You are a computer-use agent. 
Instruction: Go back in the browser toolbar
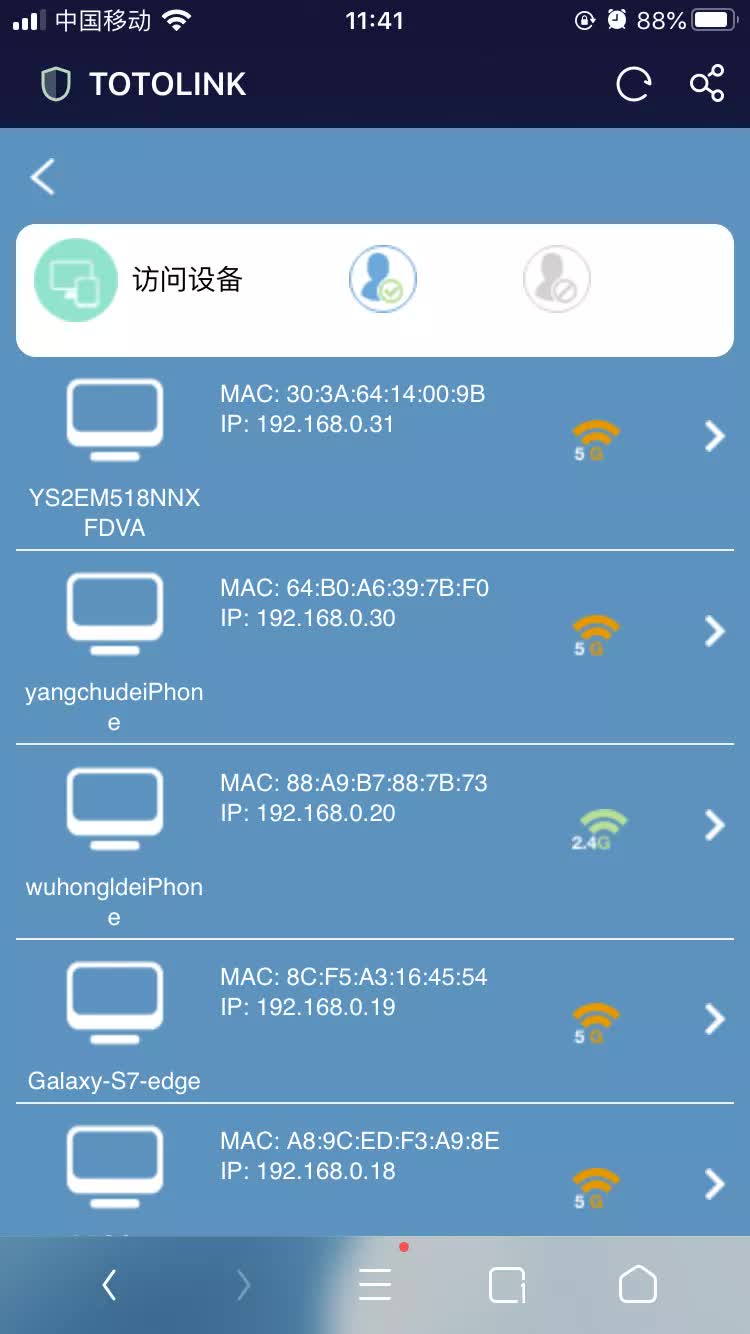tap(109, 1285)
